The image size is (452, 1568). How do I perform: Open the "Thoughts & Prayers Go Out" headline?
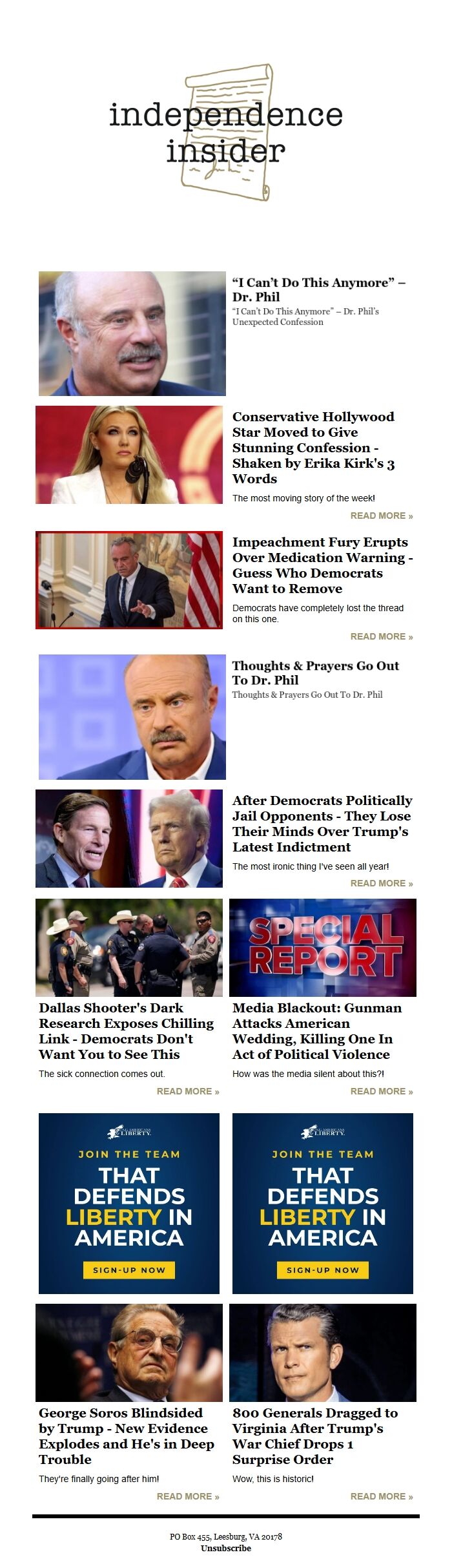[x=315, y=673]
